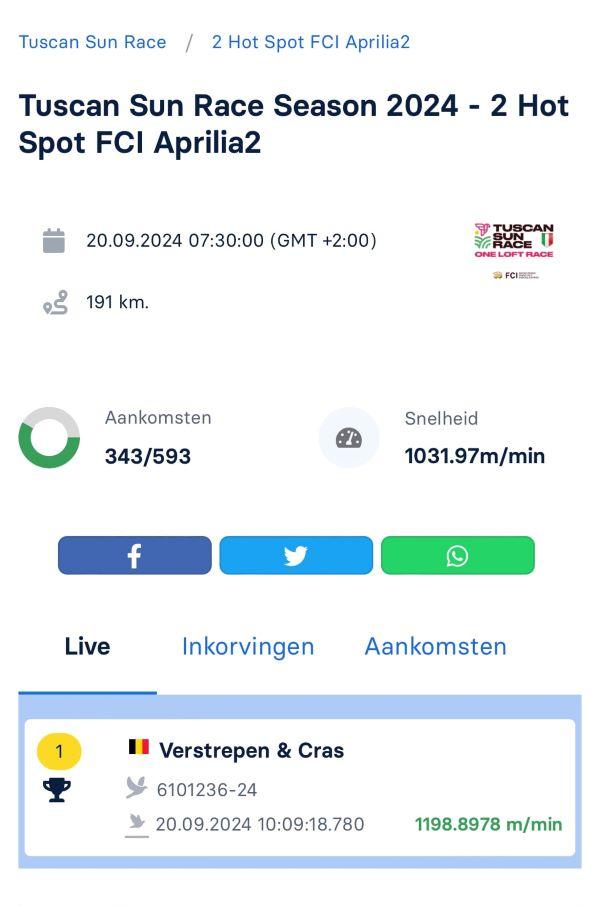Open the Tuscan Sun Race breadcrumb link
Viewport: 600px width, 906px height.
[92, 42]
